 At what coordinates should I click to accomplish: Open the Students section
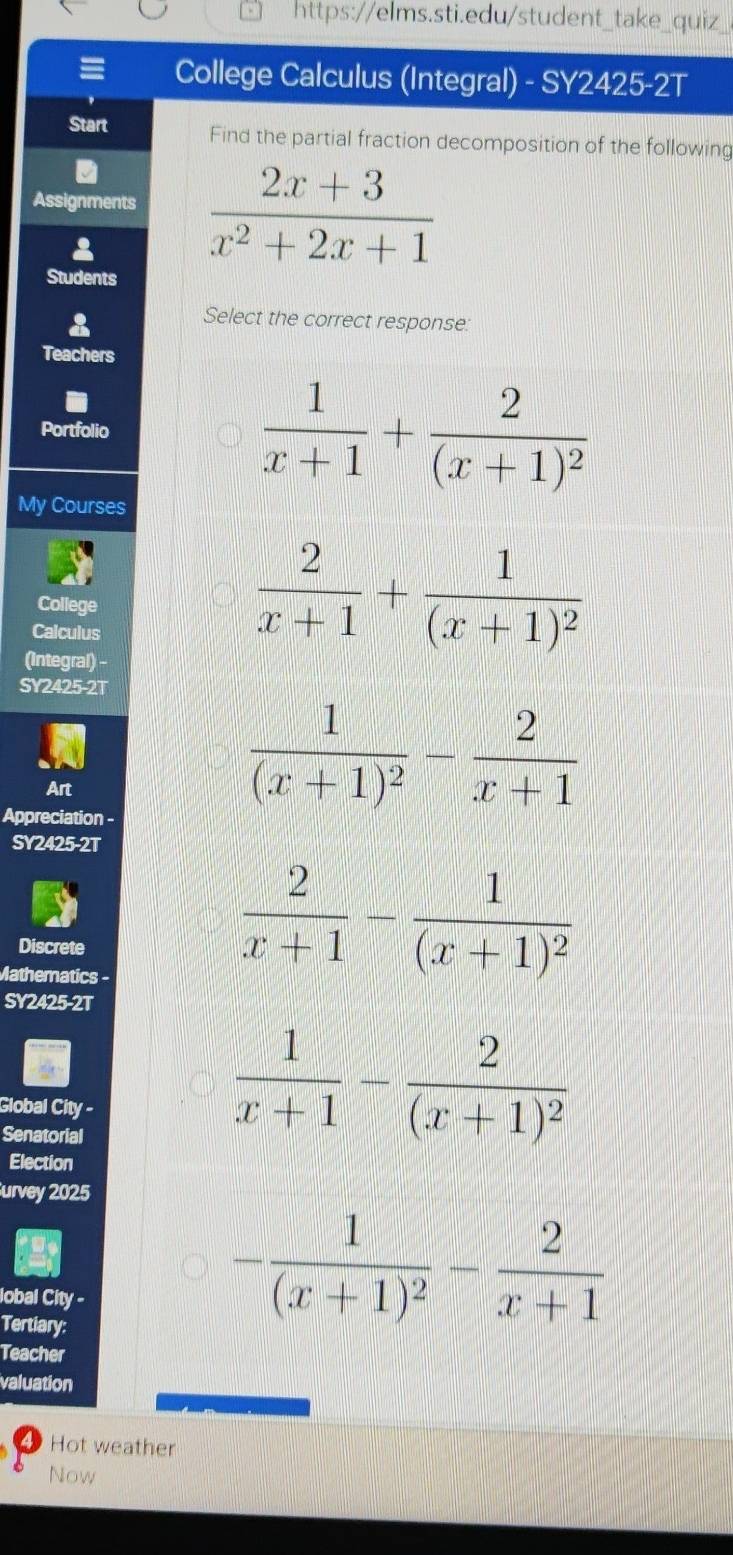point(81,264)
